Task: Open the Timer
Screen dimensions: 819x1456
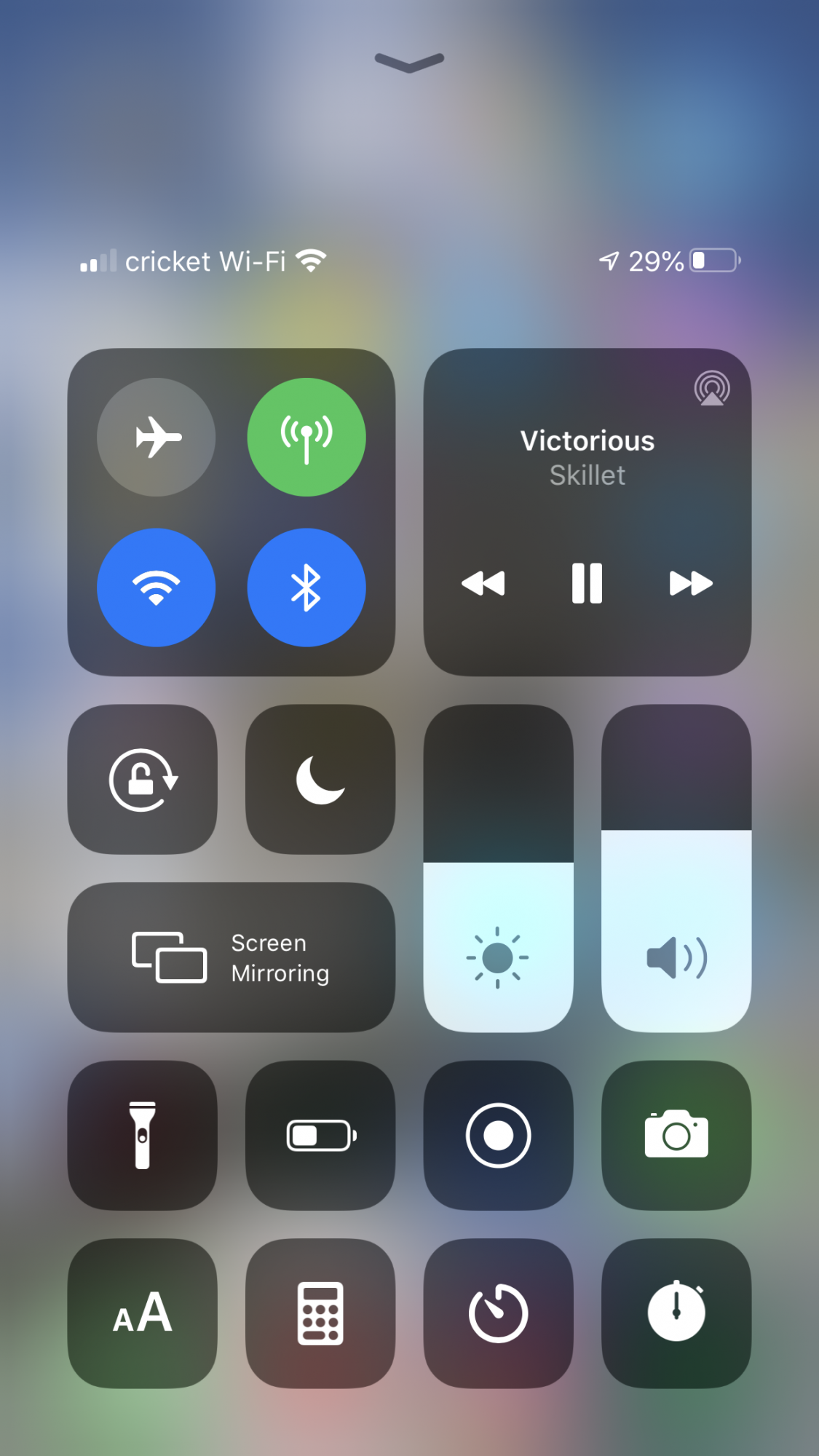Action: (499, 1313)
